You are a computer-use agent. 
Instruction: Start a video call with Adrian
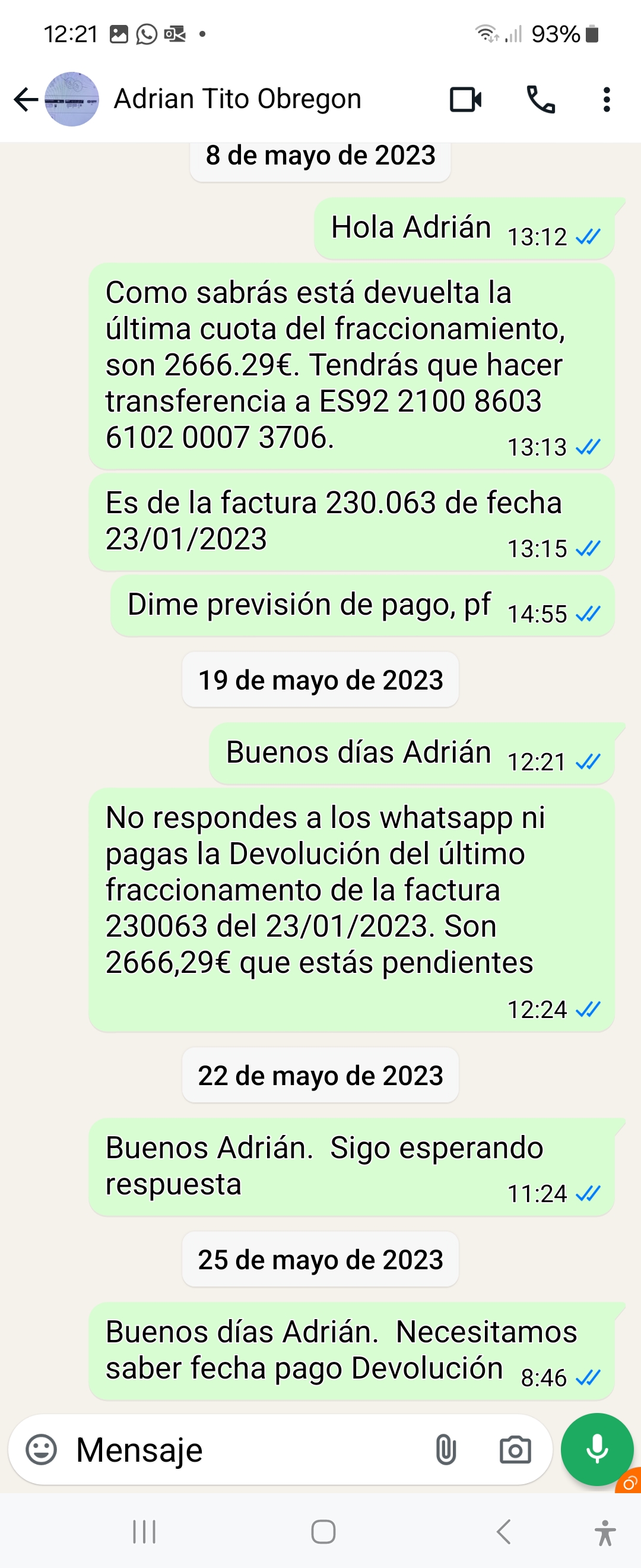465,100
